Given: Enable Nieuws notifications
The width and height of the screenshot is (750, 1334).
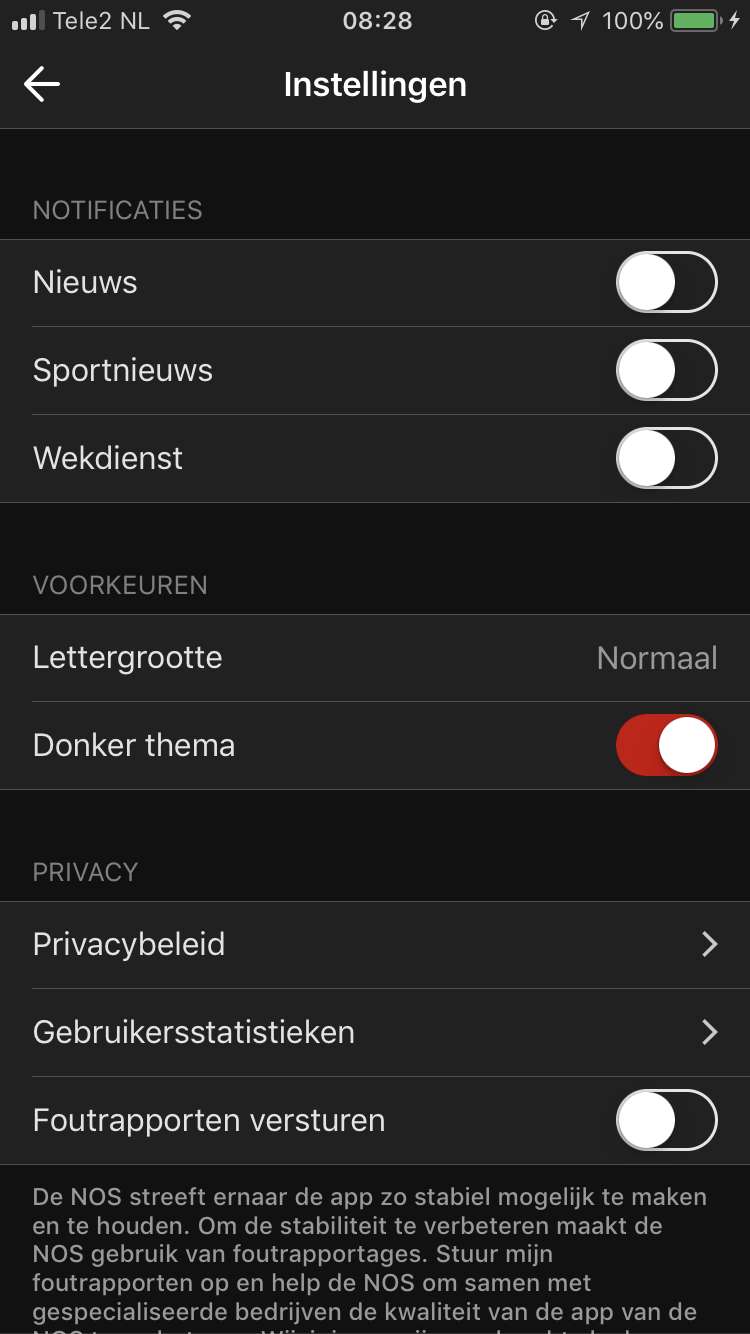Looking at the screenshot, I should click(x=667, y=283).
